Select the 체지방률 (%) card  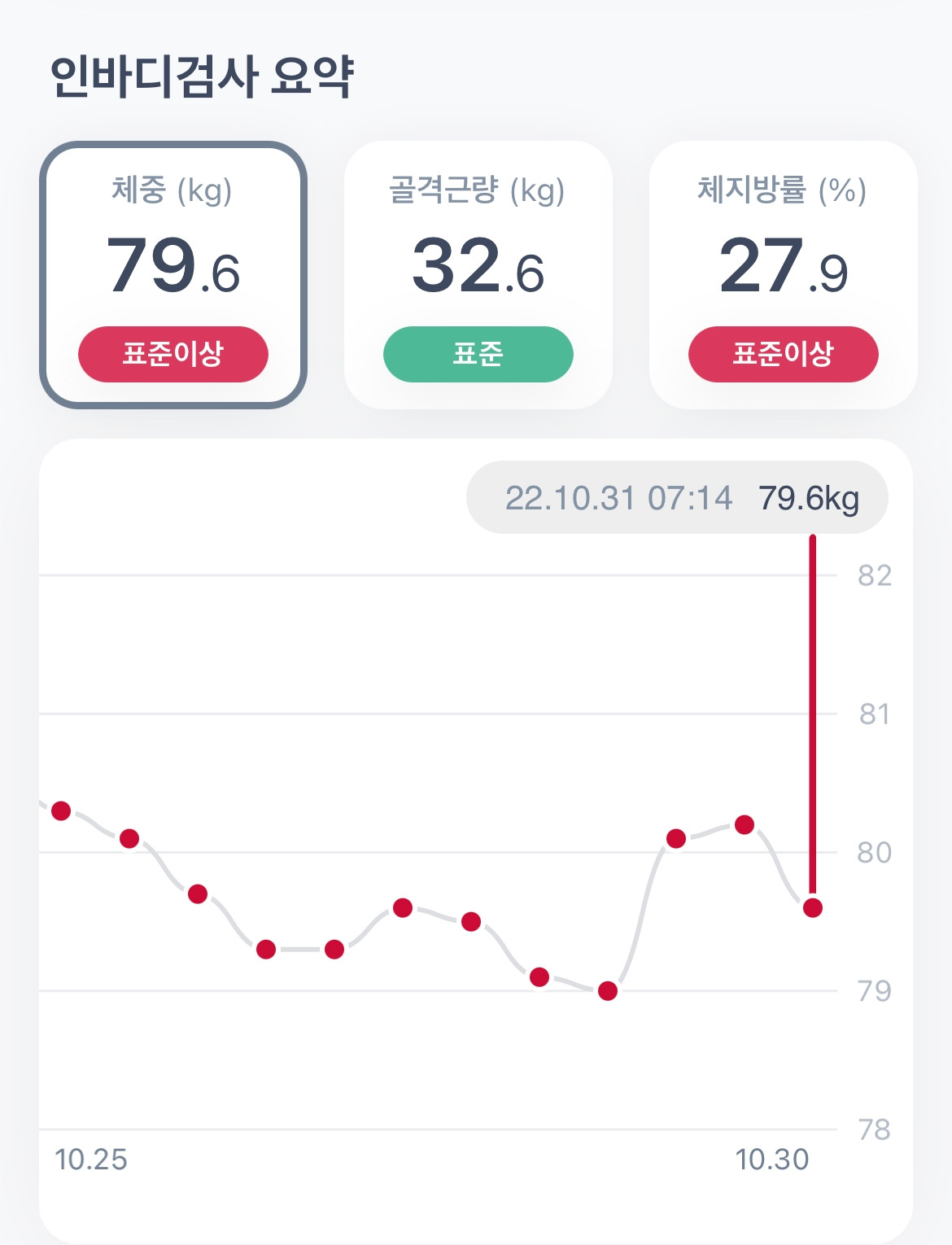(x=783, y=274)
